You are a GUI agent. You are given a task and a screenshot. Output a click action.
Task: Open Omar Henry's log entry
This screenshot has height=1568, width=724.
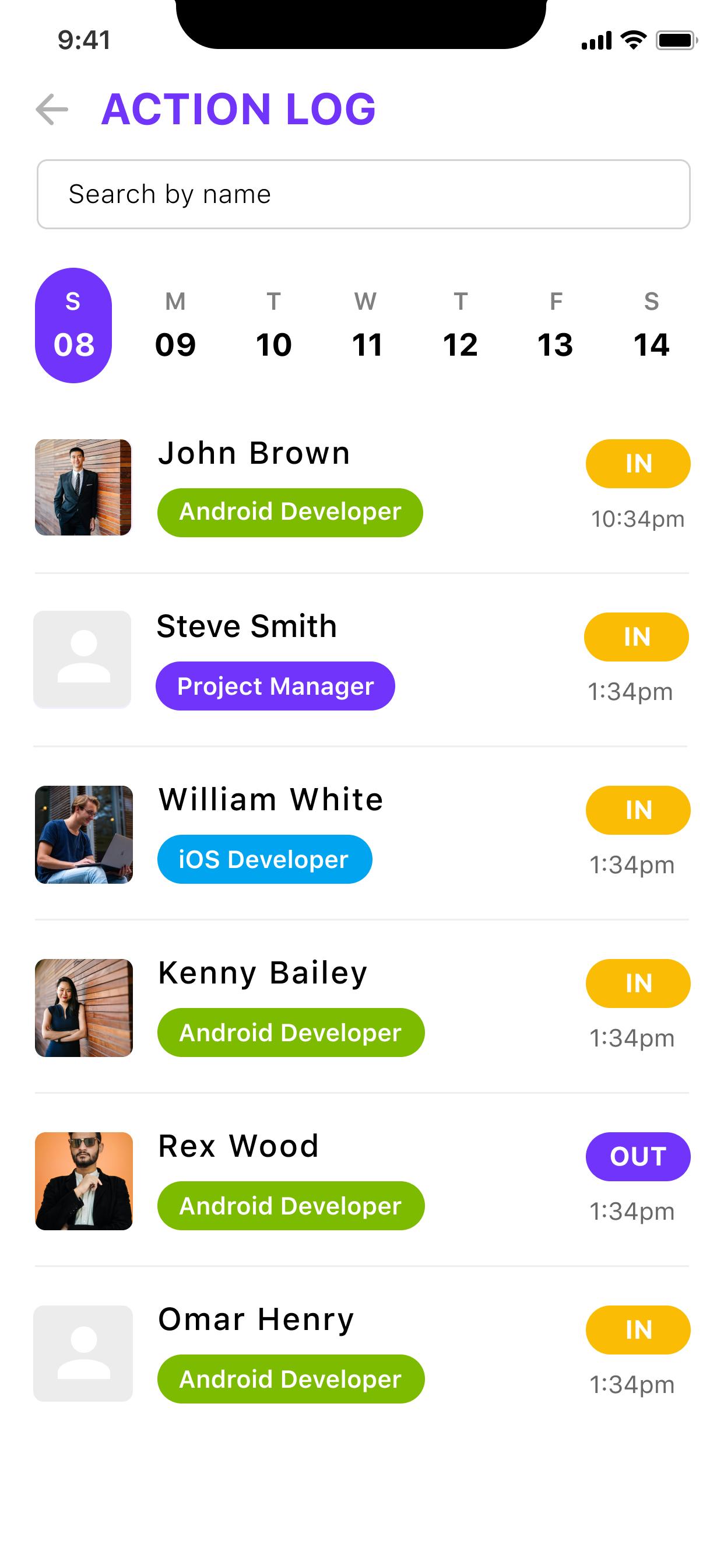click(x=362, y=1354)
